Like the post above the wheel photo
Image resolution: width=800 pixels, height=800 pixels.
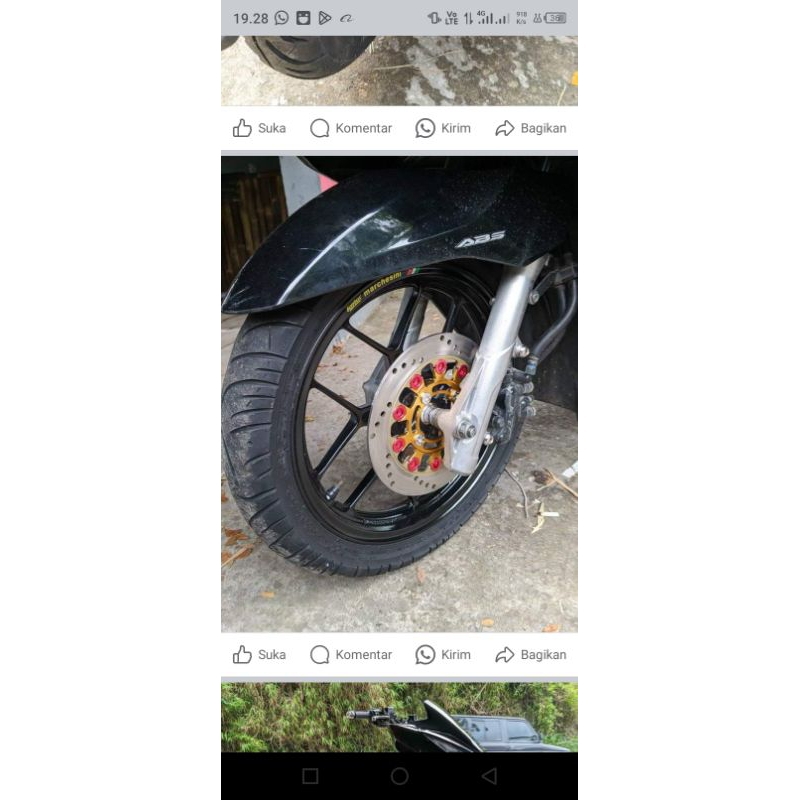coord(259,128)
